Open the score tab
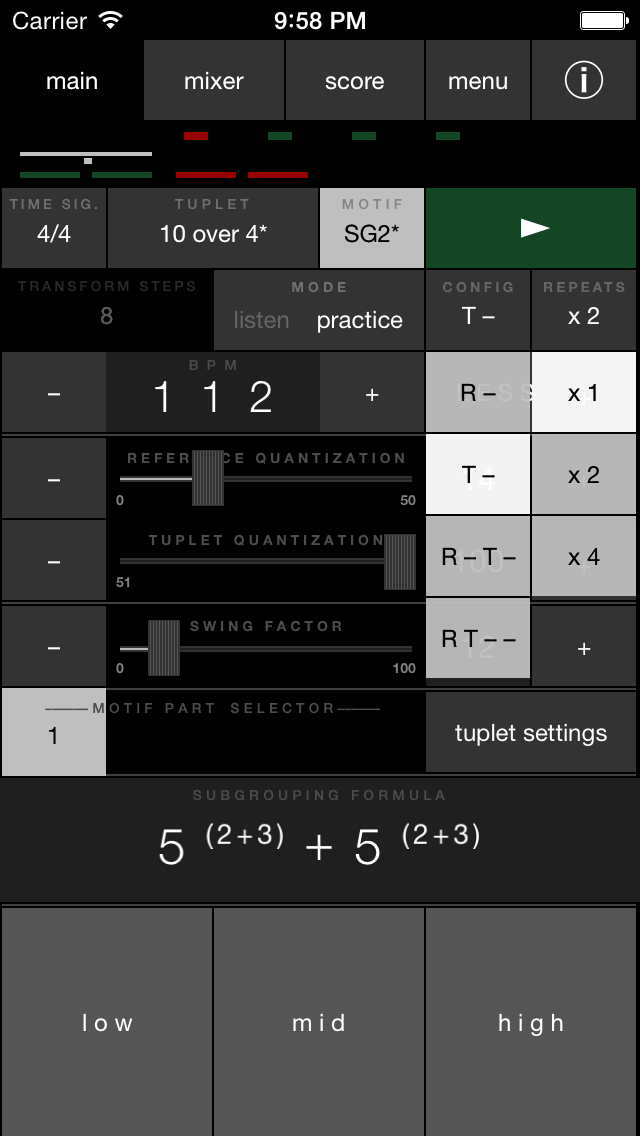The width and height of the screenshot is (640, 1136). (354, 80)
